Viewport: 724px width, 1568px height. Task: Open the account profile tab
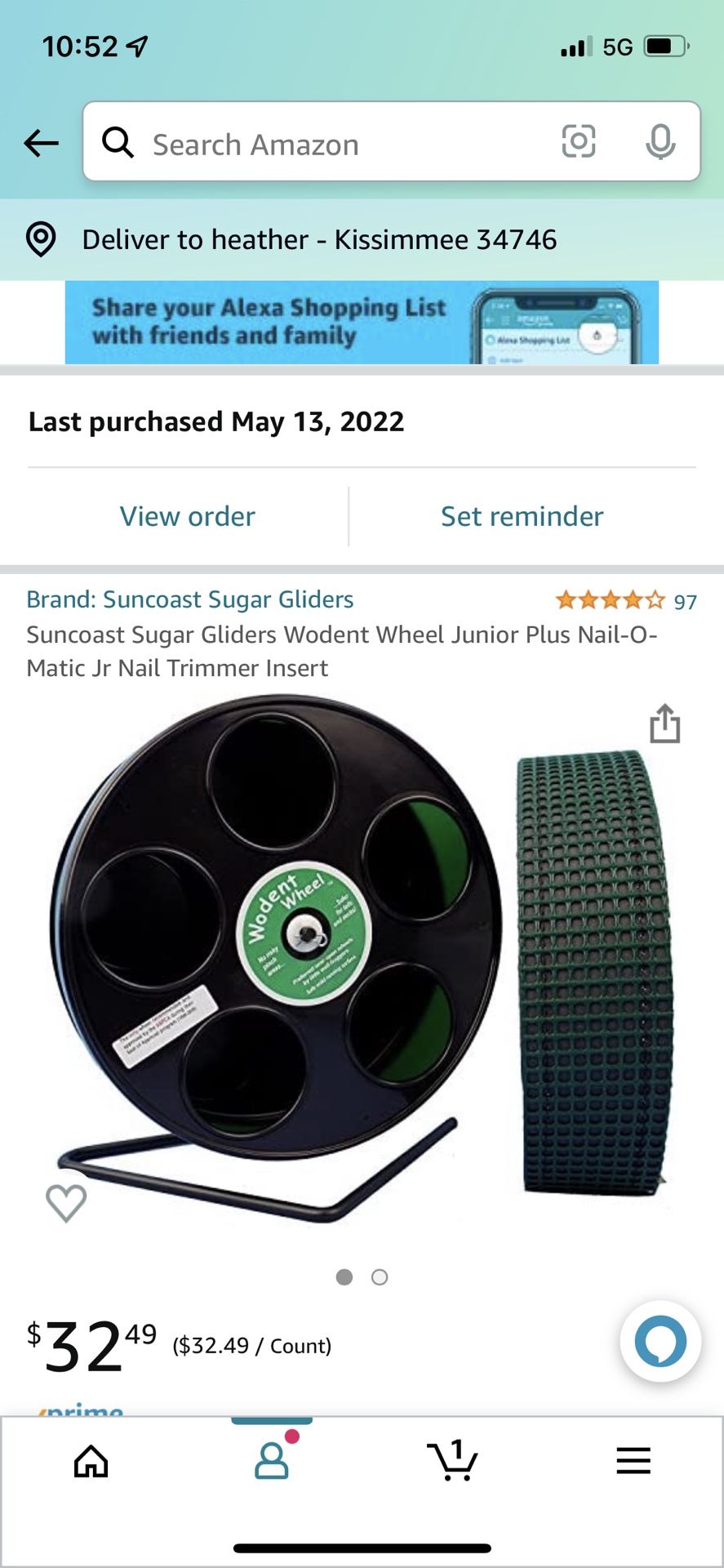(272, 1459)
